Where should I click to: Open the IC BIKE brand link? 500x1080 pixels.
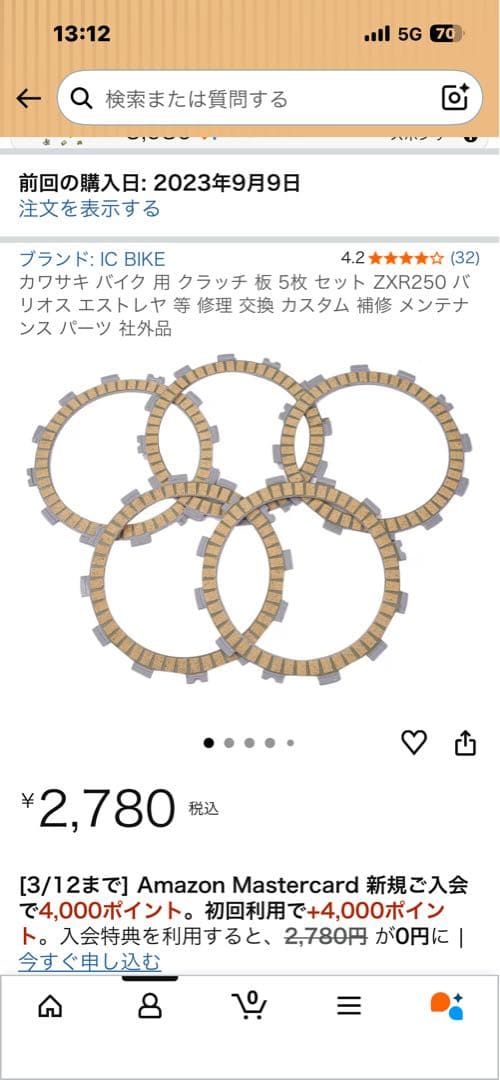point(92,259)
